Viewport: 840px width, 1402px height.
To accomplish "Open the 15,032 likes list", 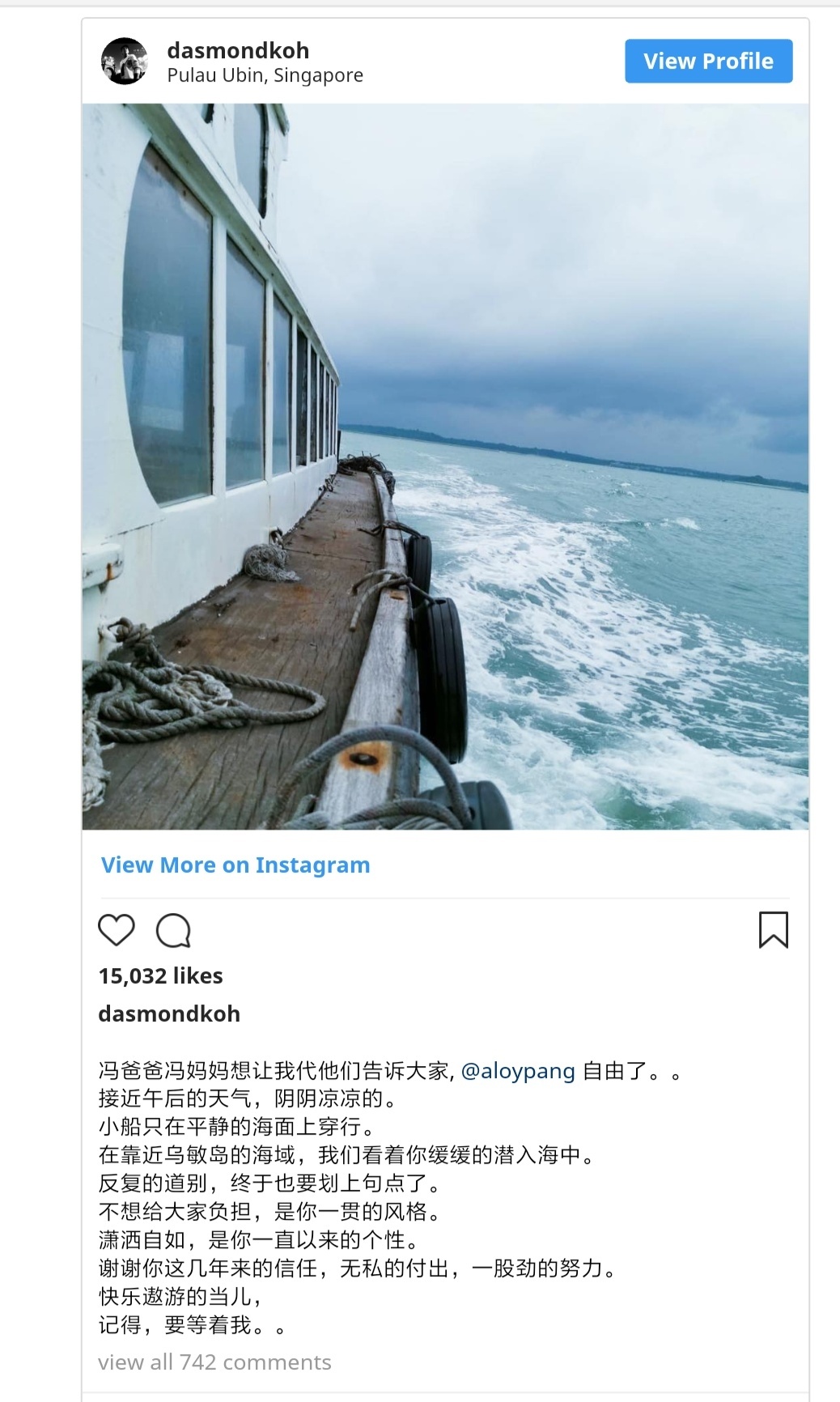I will (160, 975).
